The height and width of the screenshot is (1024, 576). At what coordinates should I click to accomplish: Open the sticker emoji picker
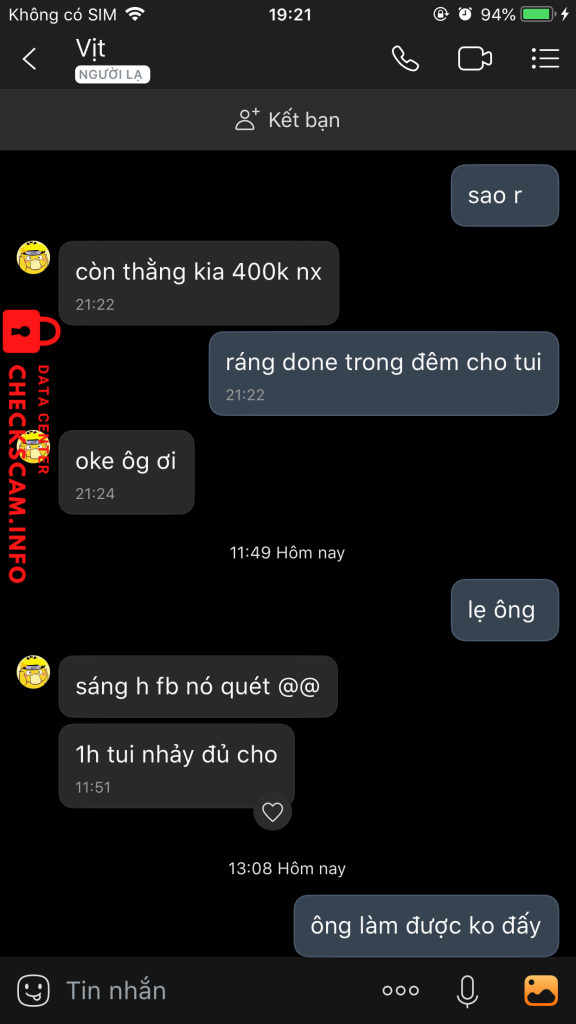point(33,991)
